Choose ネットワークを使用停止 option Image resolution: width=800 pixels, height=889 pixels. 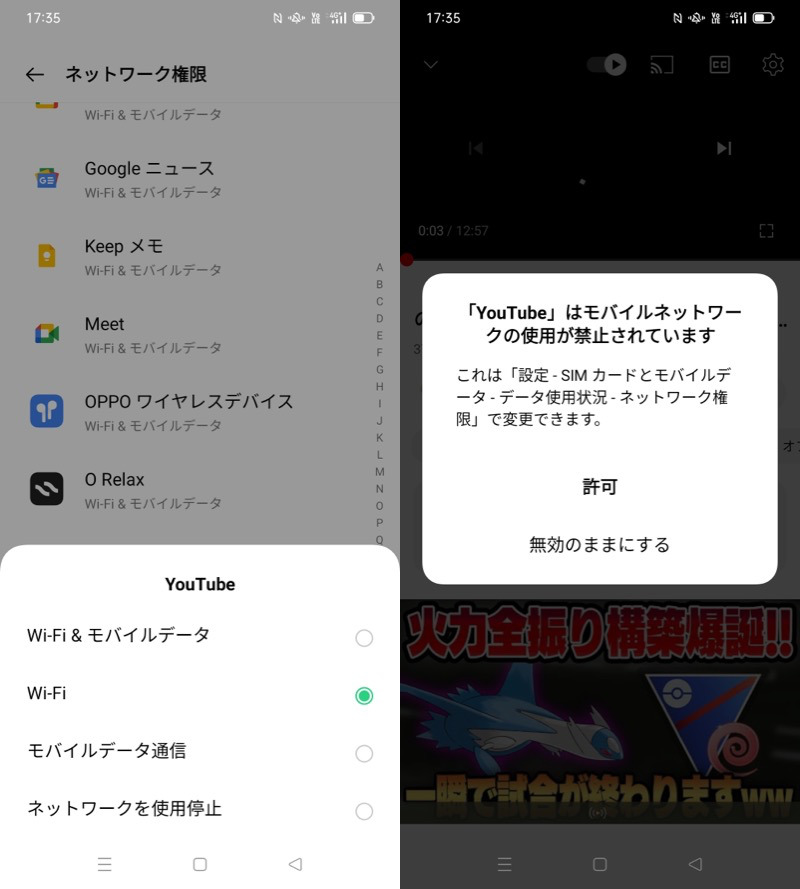200,809
